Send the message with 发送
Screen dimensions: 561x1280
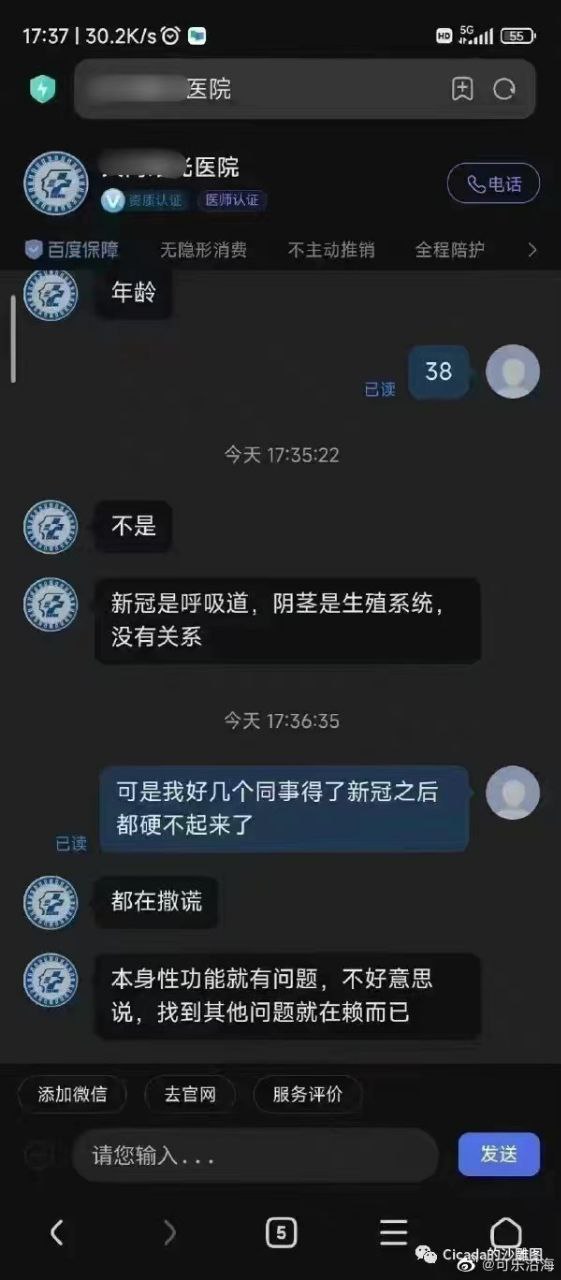499,1154
